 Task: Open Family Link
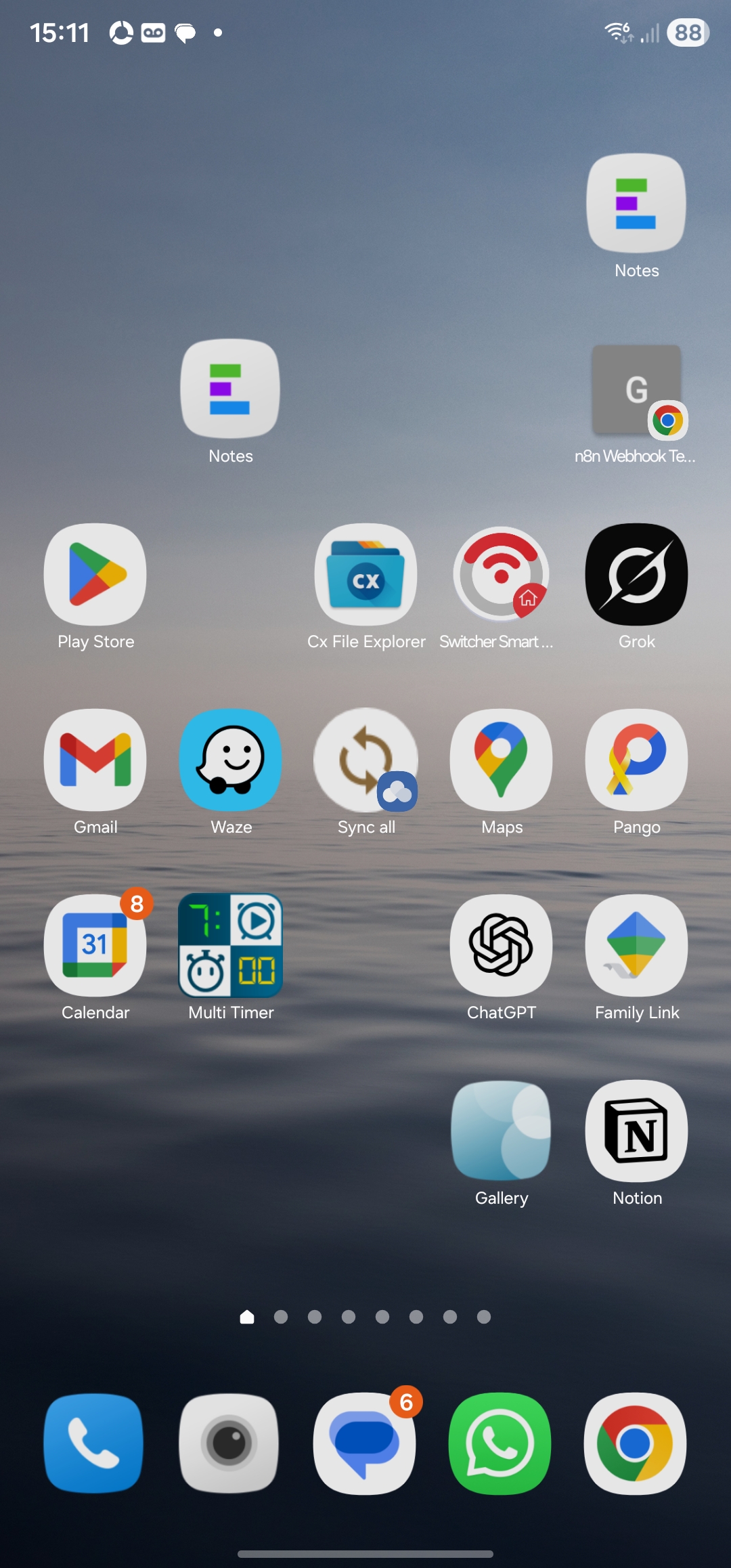636,945
